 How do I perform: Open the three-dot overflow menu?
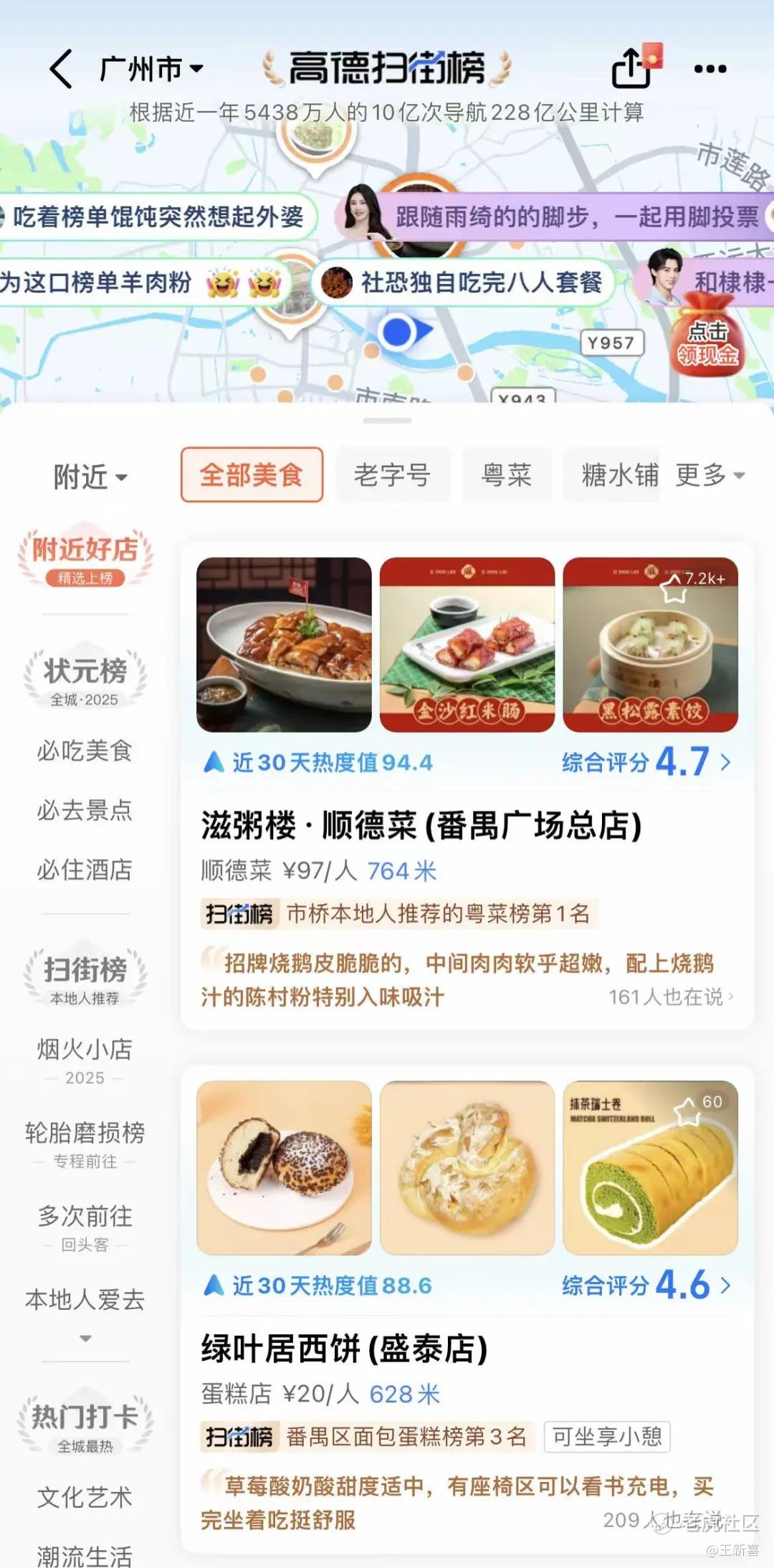[710, 69]
